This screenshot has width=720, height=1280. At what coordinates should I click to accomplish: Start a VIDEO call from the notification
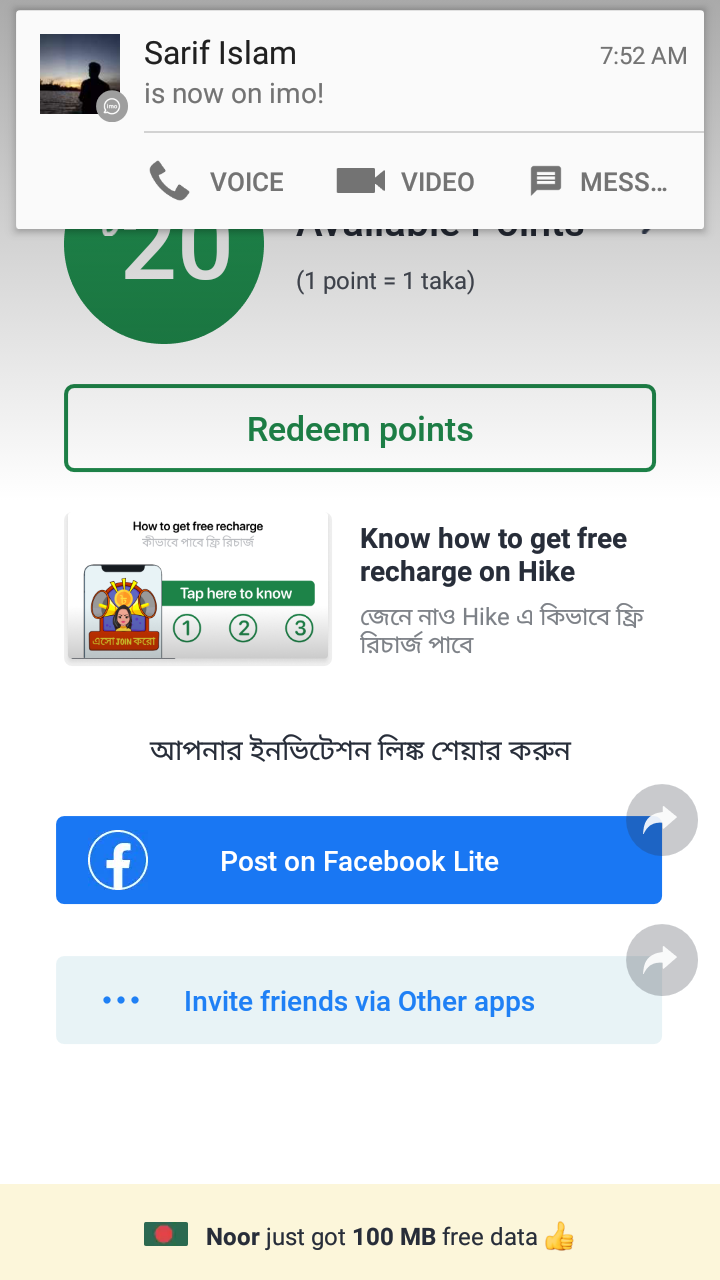coord(405,182)
